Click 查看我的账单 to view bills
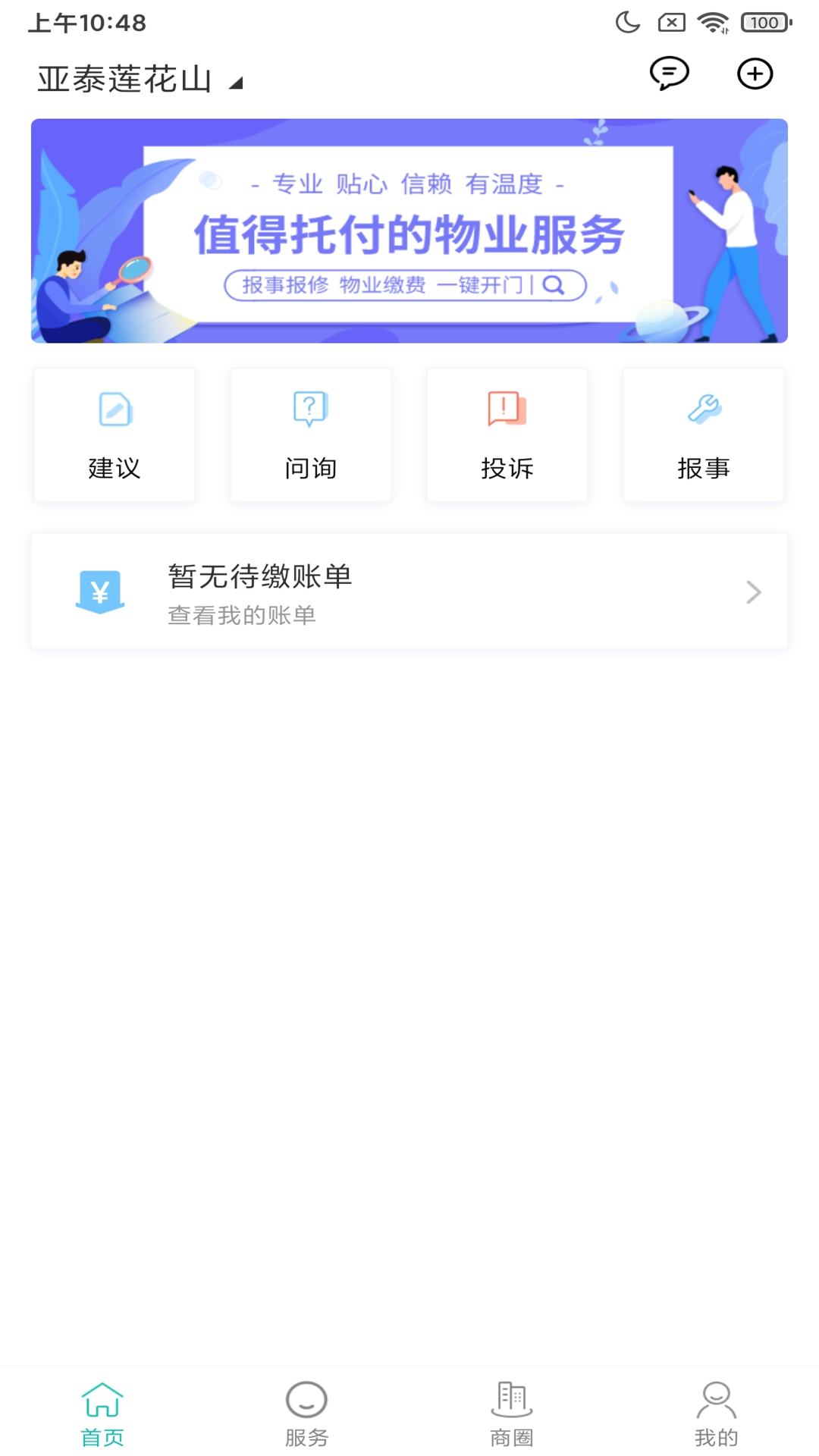The width and height of the screenshot is (819, 1456). (x=242, y=615)
